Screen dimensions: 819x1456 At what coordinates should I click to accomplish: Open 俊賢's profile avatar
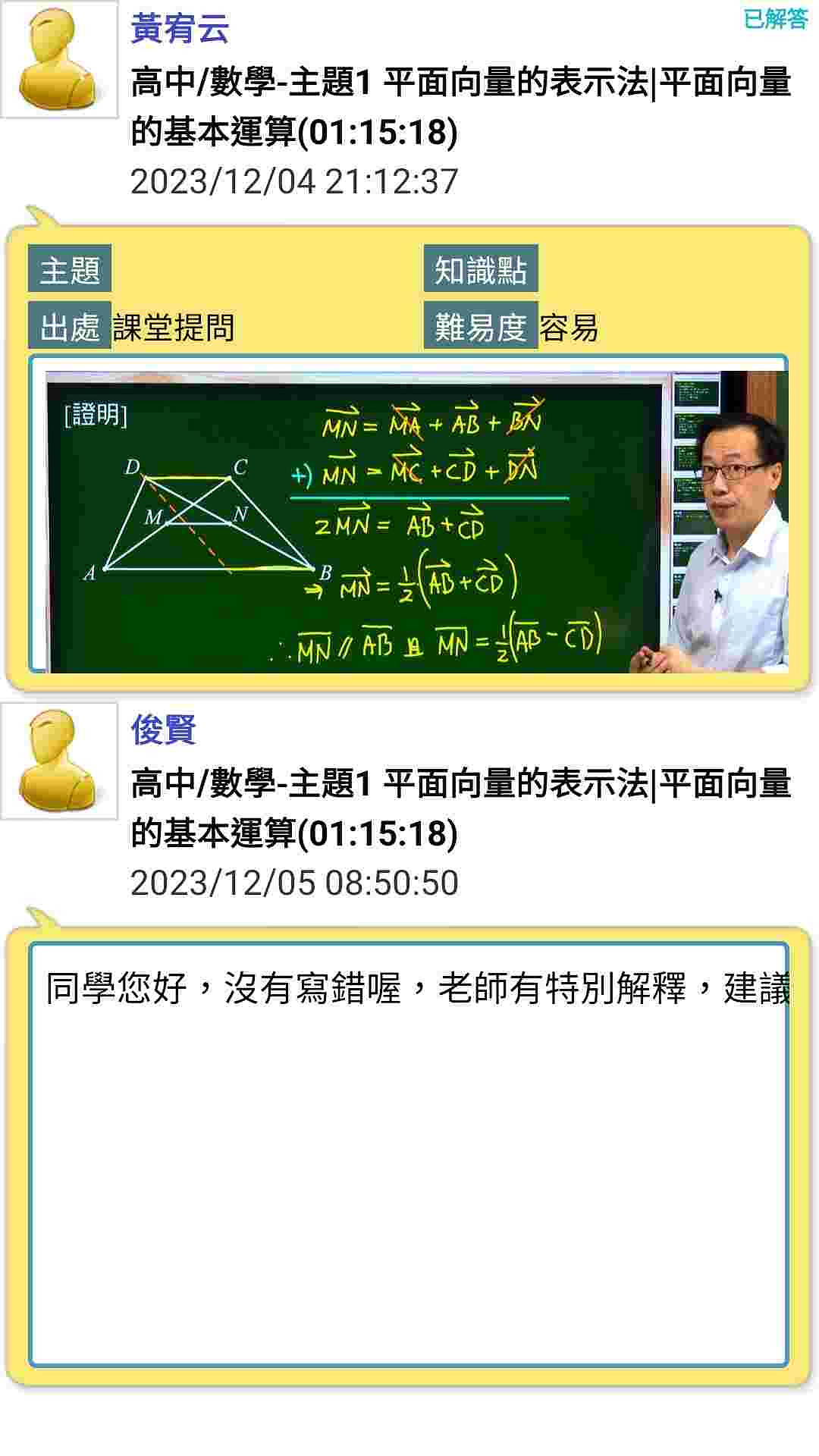pos(59,761)
